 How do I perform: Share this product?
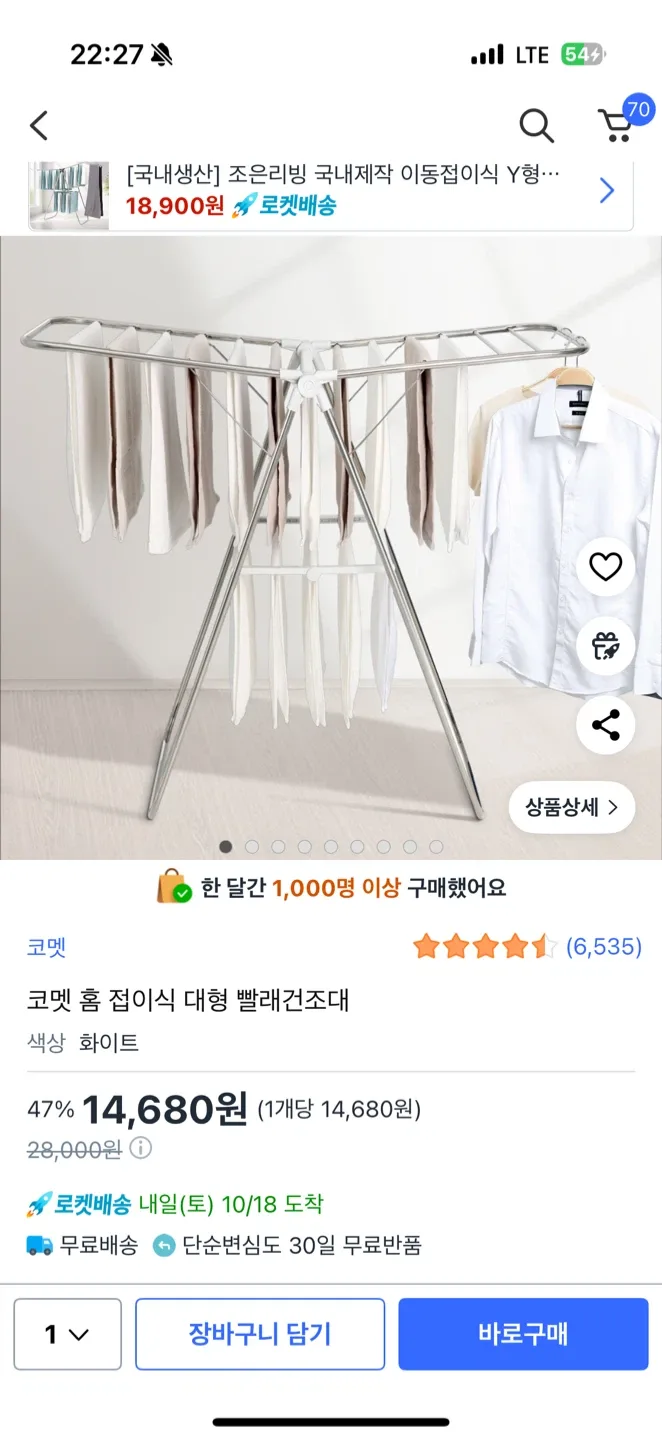[606, 725]
